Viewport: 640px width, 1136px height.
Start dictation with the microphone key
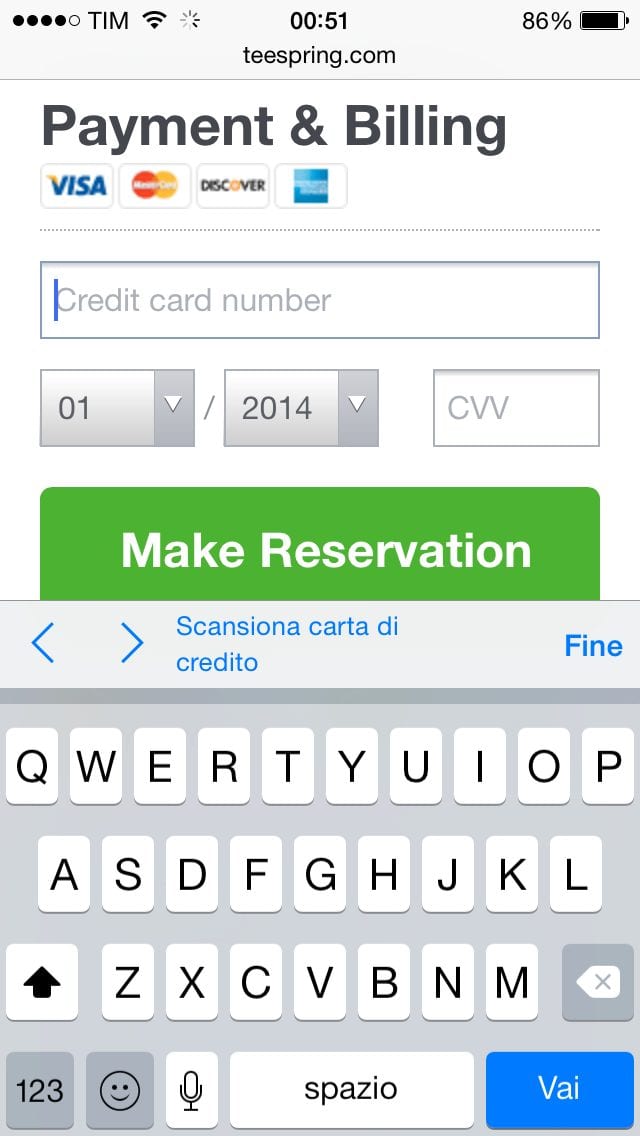191,1090
